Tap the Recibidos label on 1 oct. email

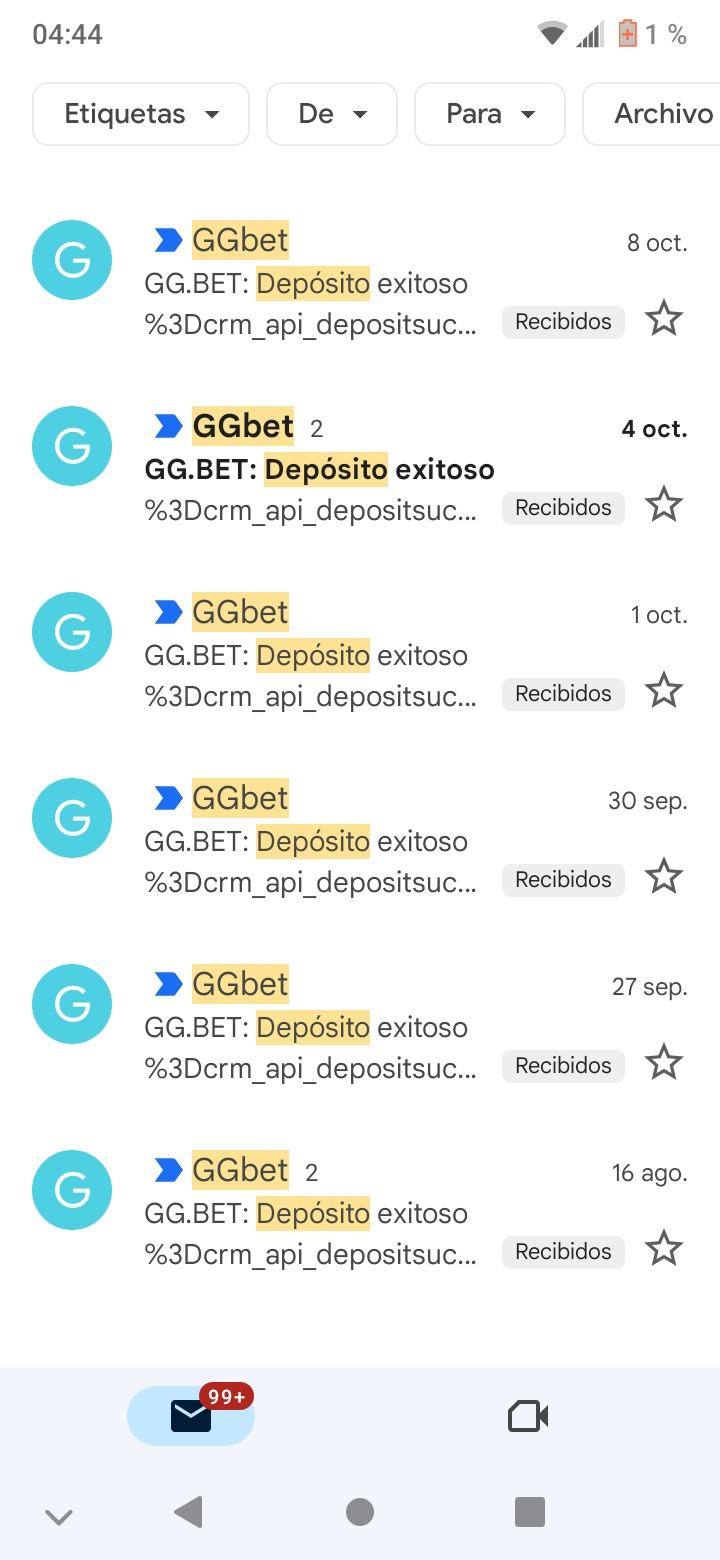point(562,693)
